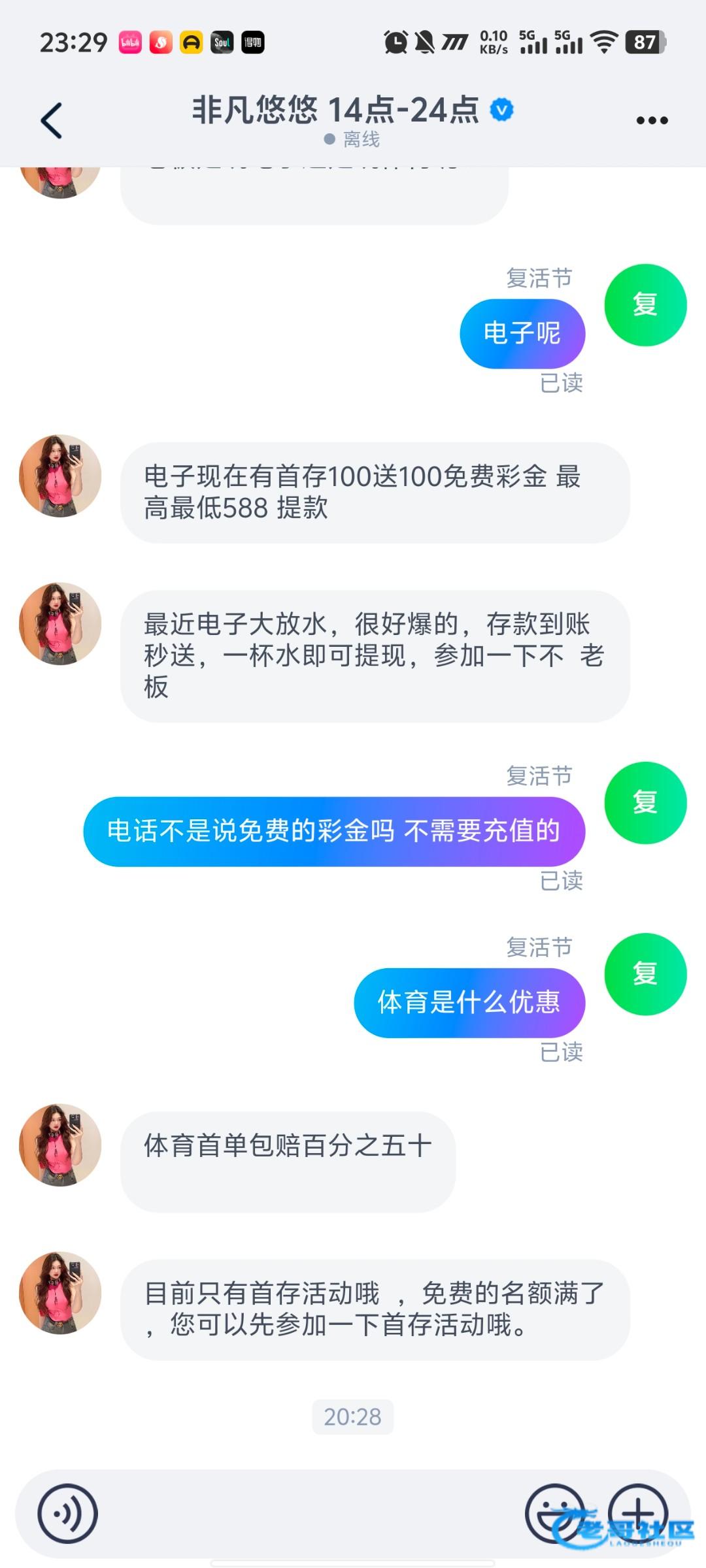This screenshot has width=706, height=1568.
Task: Tap green 复 avatar next to 电子呢
Action: [x=645, y=305]
